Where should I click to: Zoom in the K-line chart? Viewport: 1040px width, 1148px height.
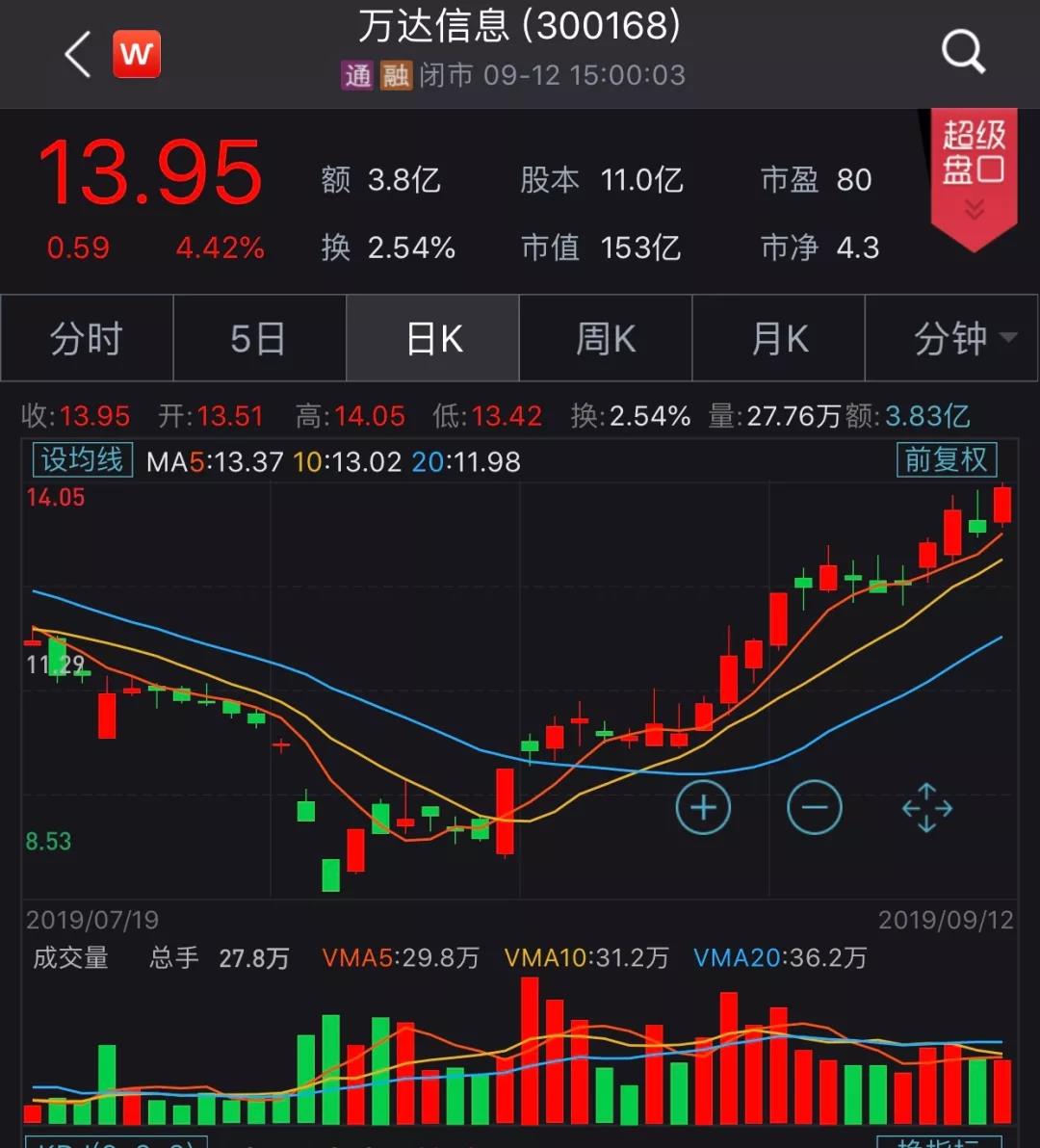coord(703,807)
